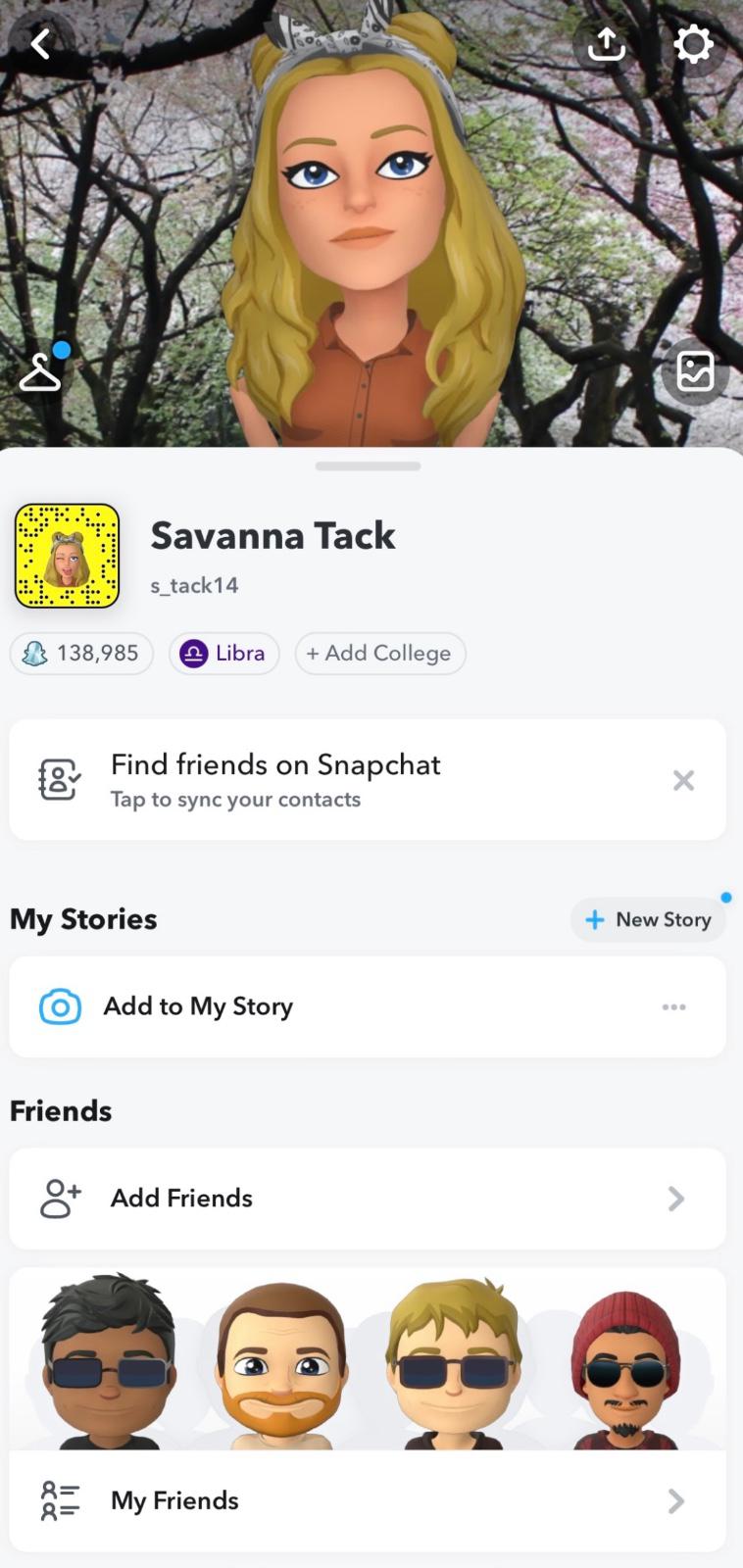Create a New Story
This screenshot has width=743, height=1568.
tap(648, 919)
